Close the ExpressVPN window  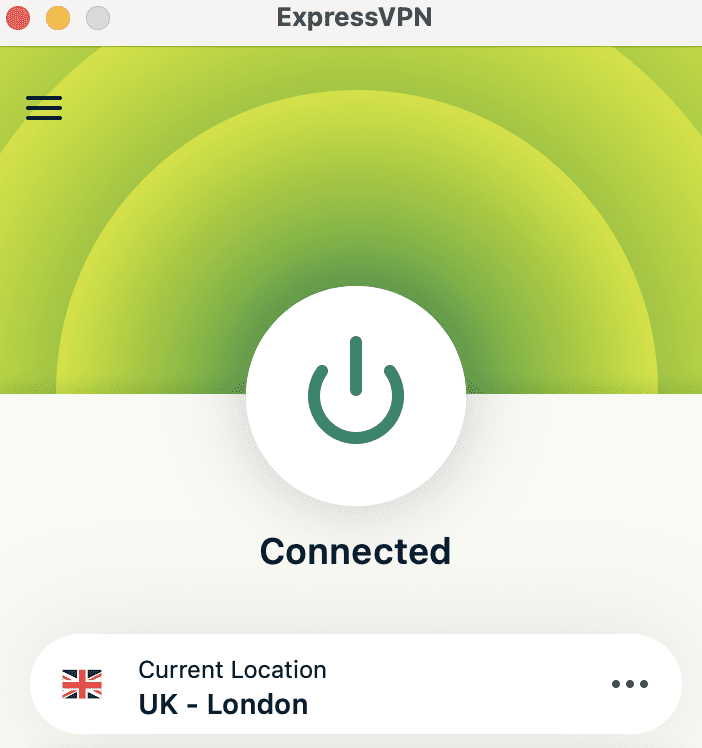coord(18,18)
